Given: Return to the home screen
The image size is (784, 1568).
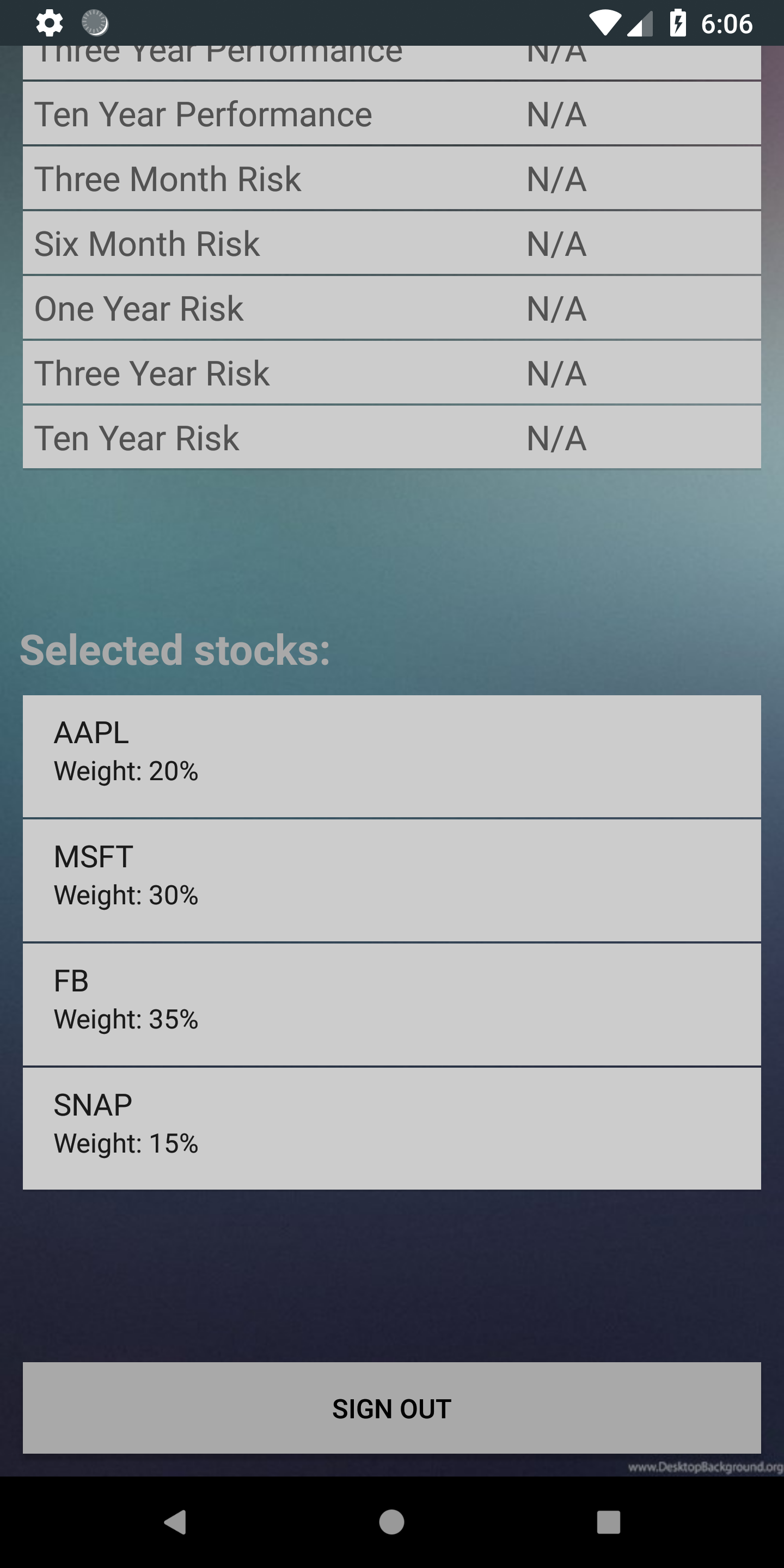Looking at the screenshot, I should click(x=391, y=1522).
